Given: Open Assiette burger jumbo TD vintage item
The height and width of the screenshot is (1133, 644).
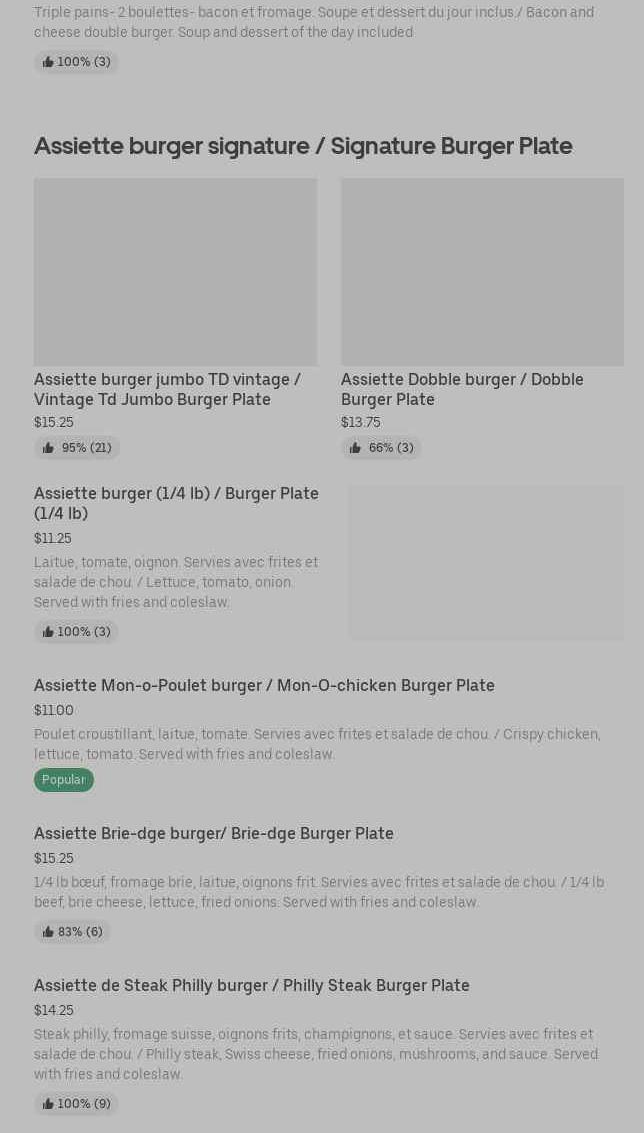Looking at the screenshot, I should [x=167, y=389].
